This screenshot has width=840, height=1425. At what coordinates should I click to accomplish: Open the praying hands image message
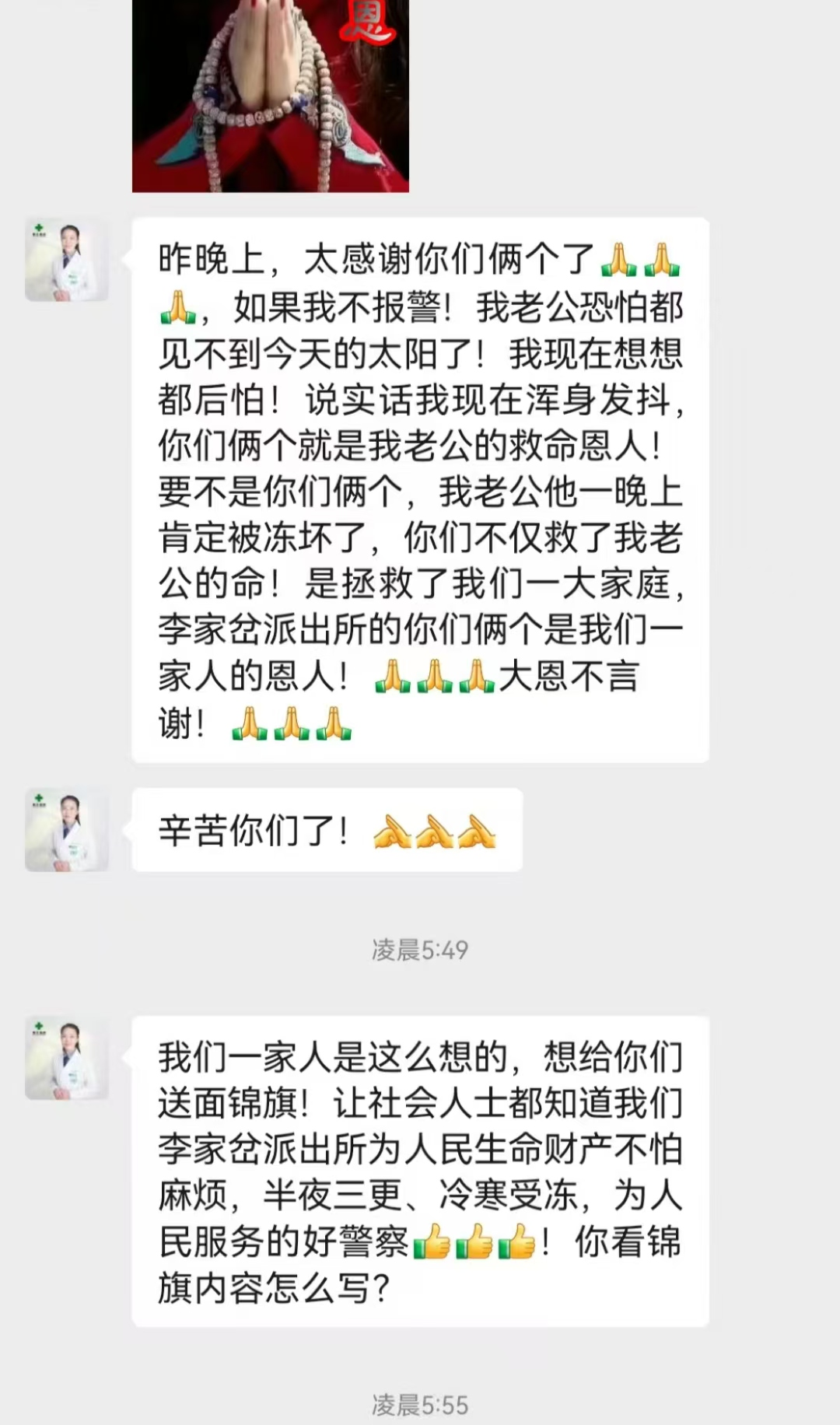[270, 95]
